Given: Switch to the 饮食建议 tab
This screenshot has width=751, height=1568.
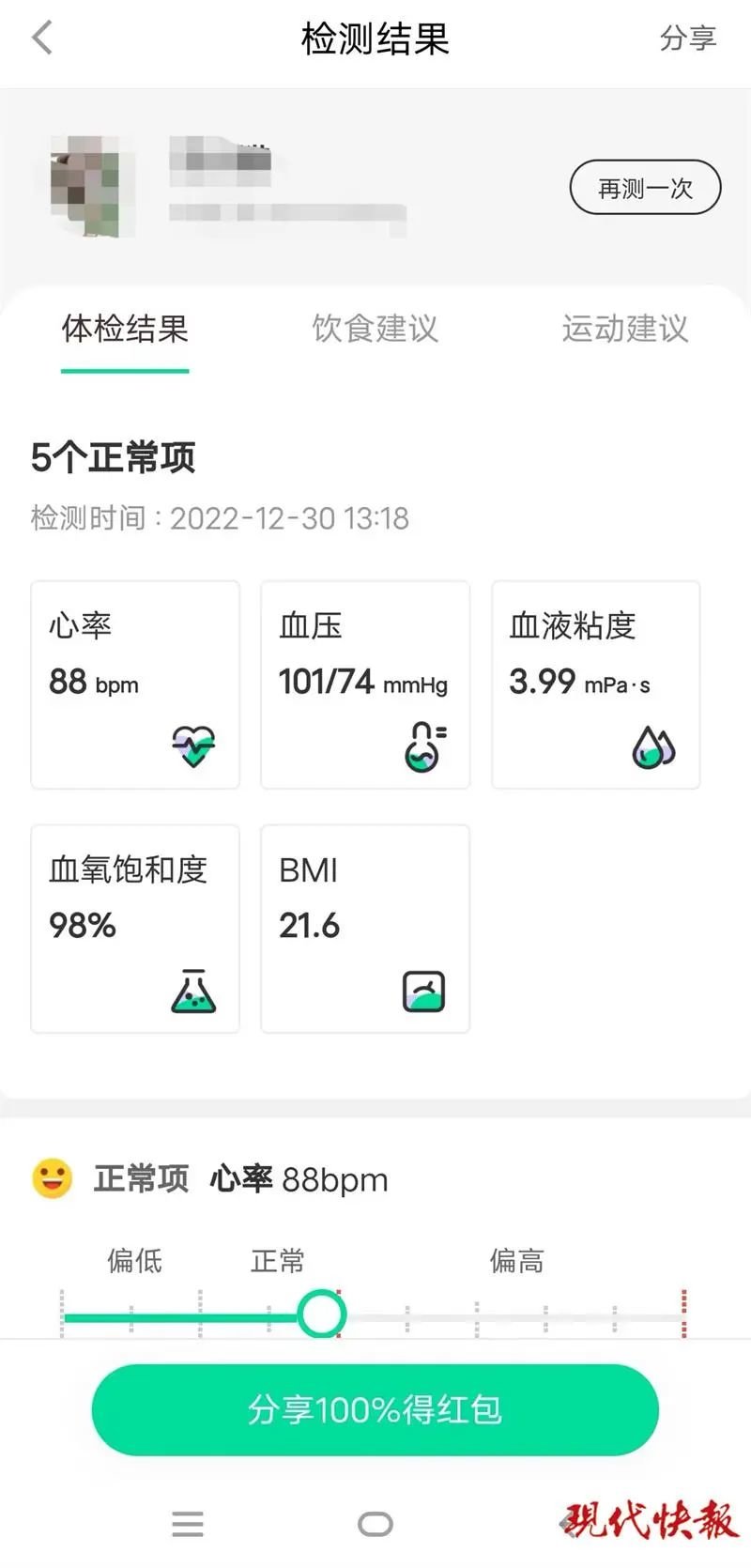Looking at the screenshot, I should (375, 331).
